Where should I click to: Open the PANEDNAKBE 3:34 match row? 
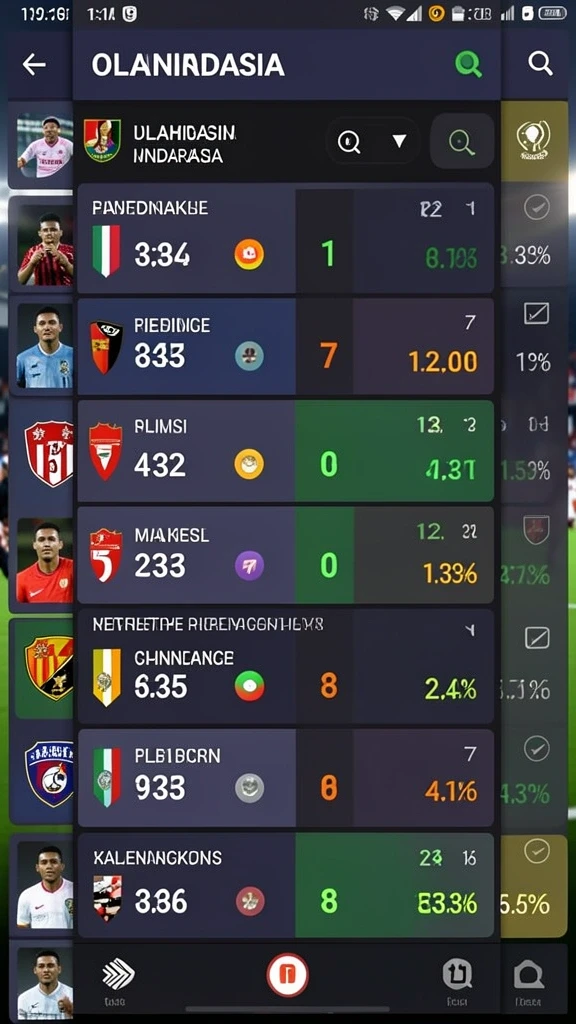(285, 238)
